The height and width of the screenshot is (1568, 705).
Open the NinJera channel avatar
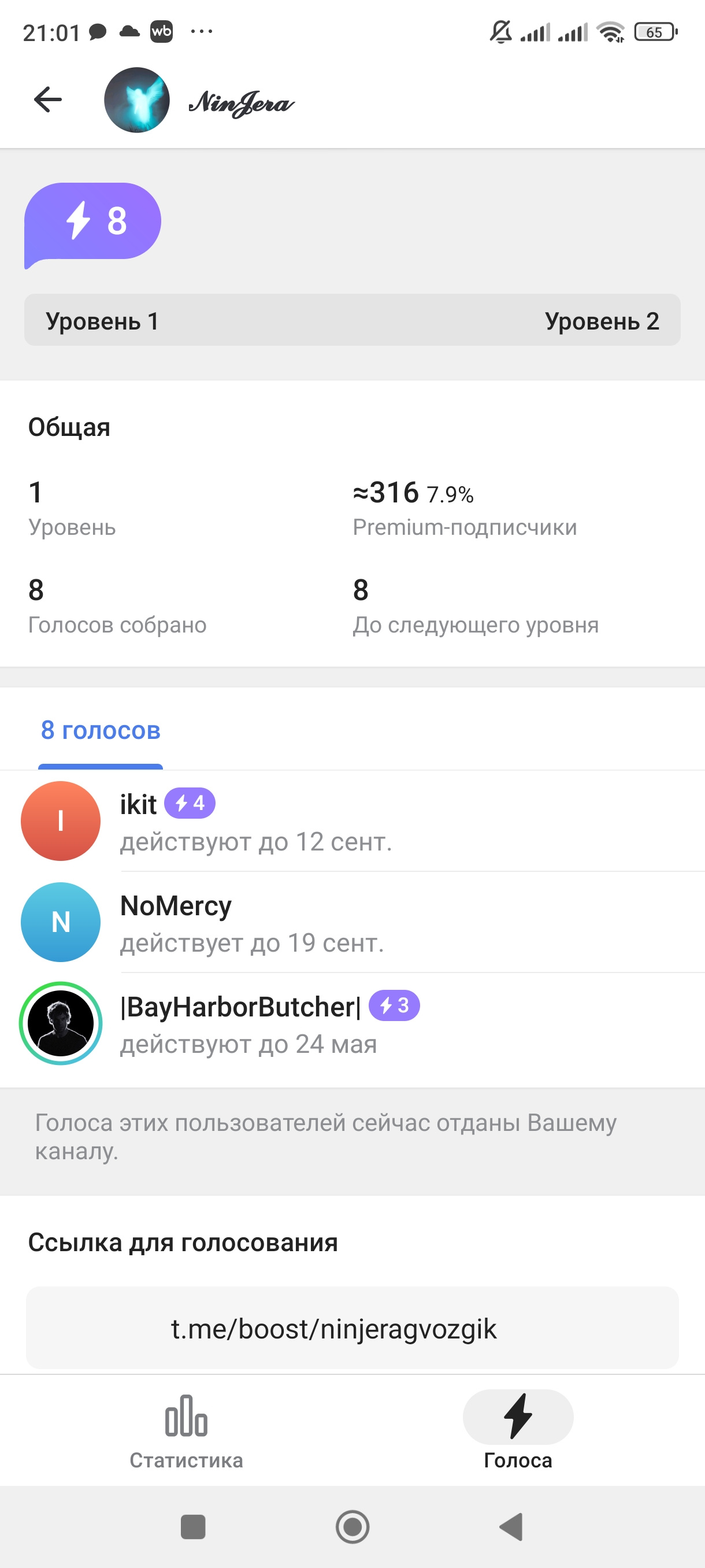point(136,100)
